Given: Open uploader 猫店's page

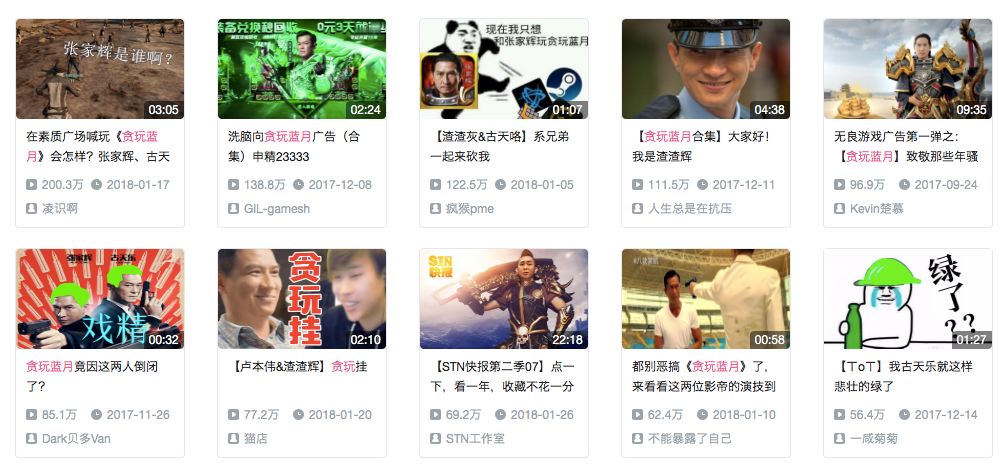Looking at the screenshot, I should [256, 438].
